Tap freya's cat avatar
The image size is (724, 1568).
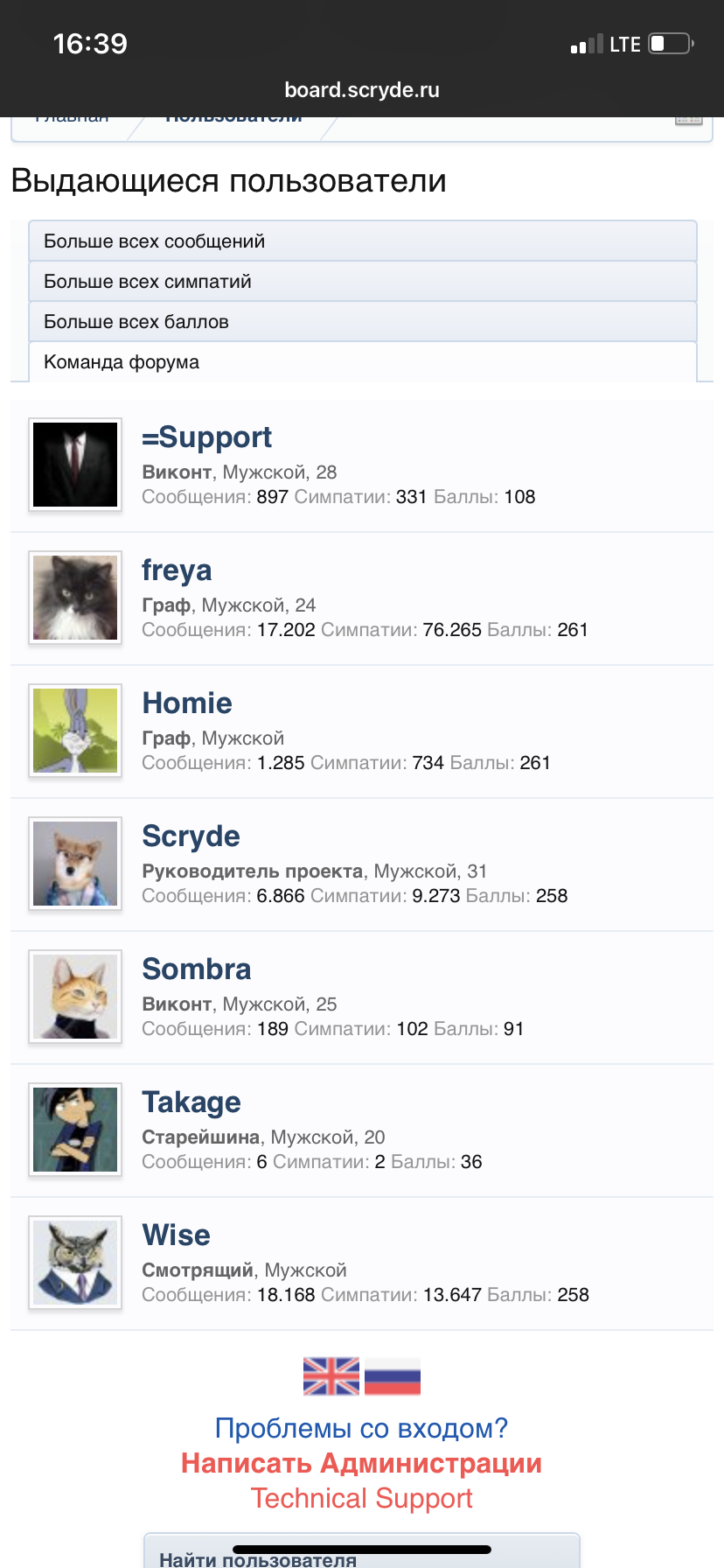[75, 598]
